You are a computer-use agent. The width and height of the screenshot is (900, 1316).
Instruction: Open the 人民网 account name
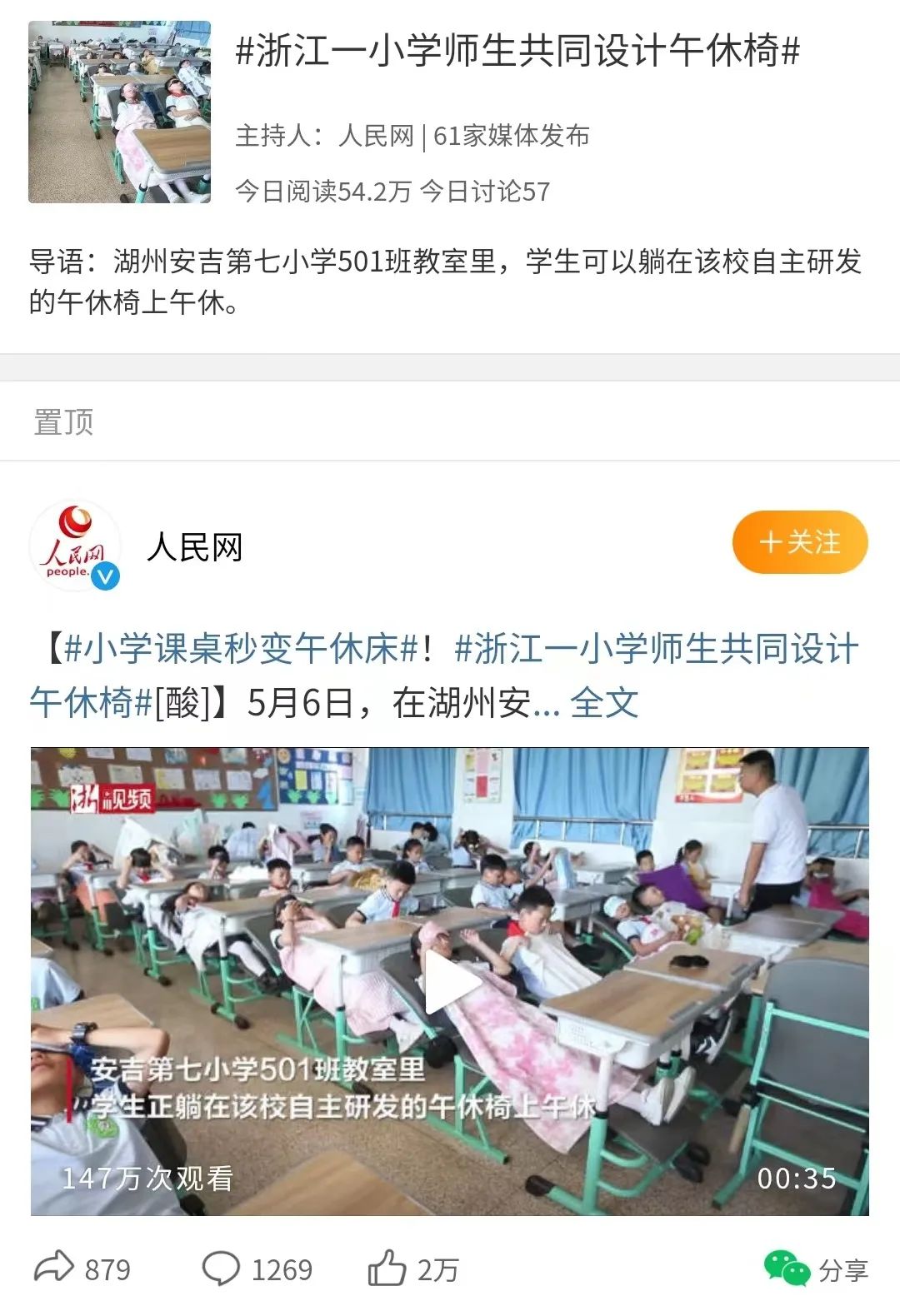pos(194,547)
